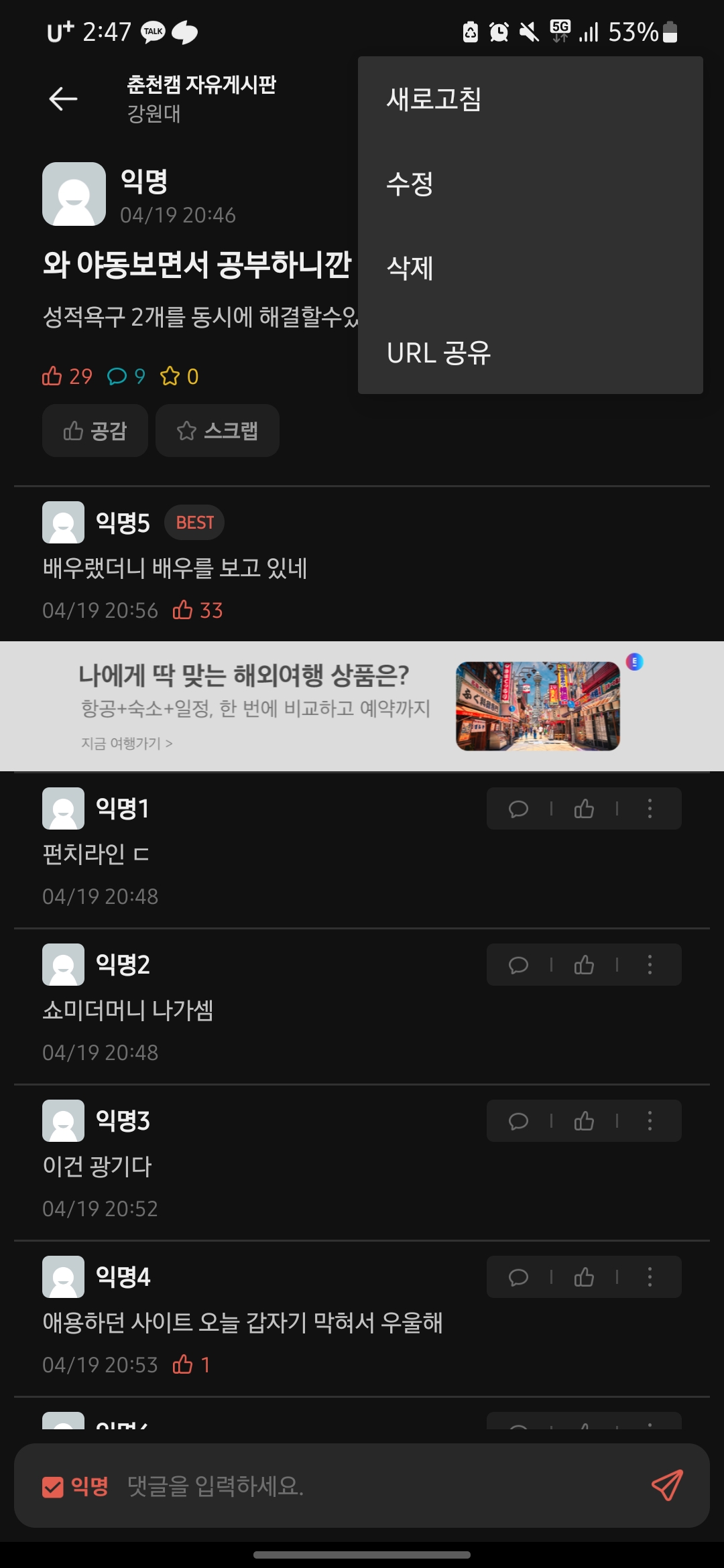The height and width of the screenshot is (1568, 724).
Task: Focus the 댓글을 입력하세요 comment field
Action: [375, 1486]
